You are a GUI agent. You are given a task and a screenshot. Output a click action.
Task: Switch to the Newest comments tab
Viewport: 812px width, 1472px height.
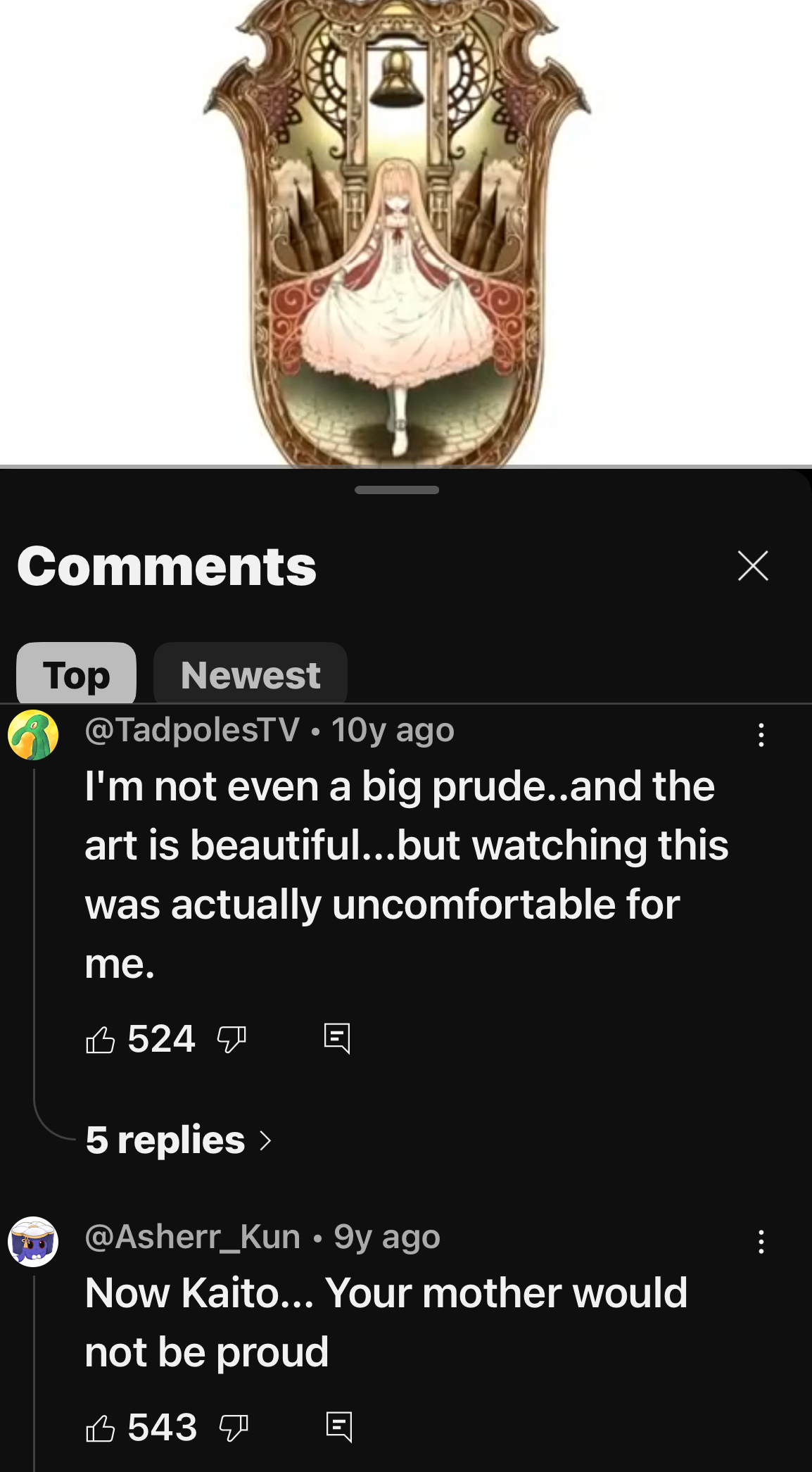click(250, 674)
